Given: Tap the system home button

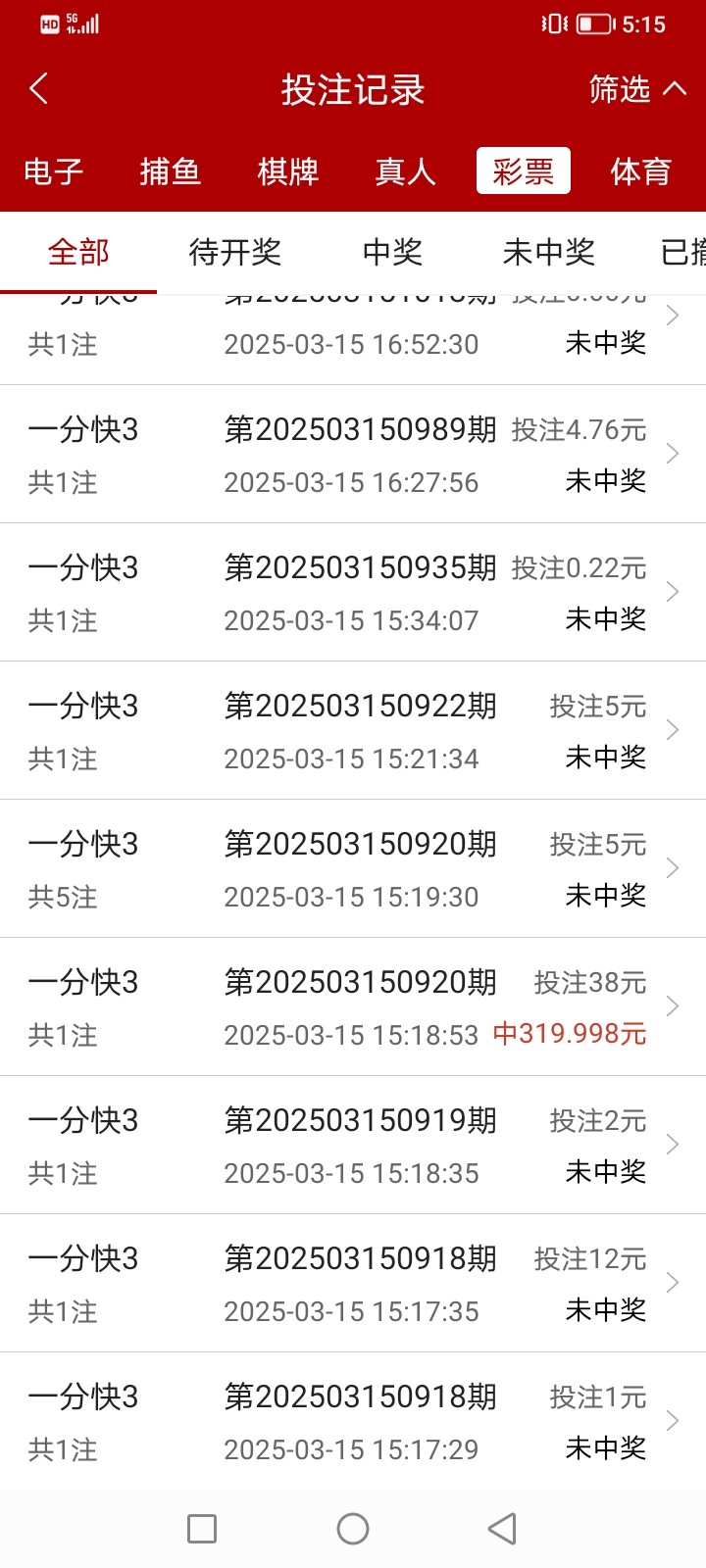Looking at the screenshot, I should coord(353,1529).
